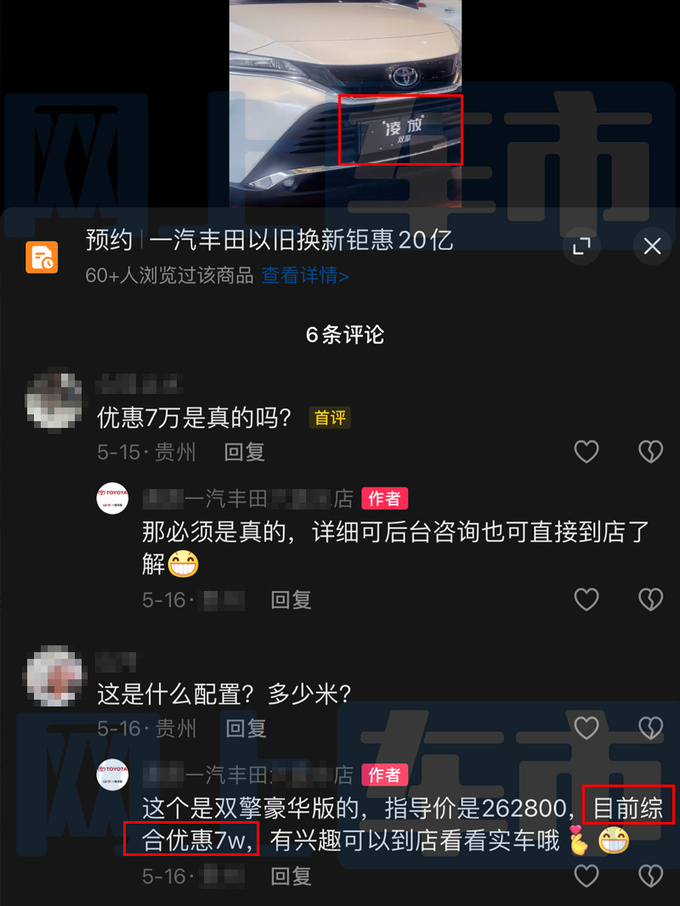Open profile avatar of 这是什么配置 commenter
680x906 pixels.
(53, 674)
